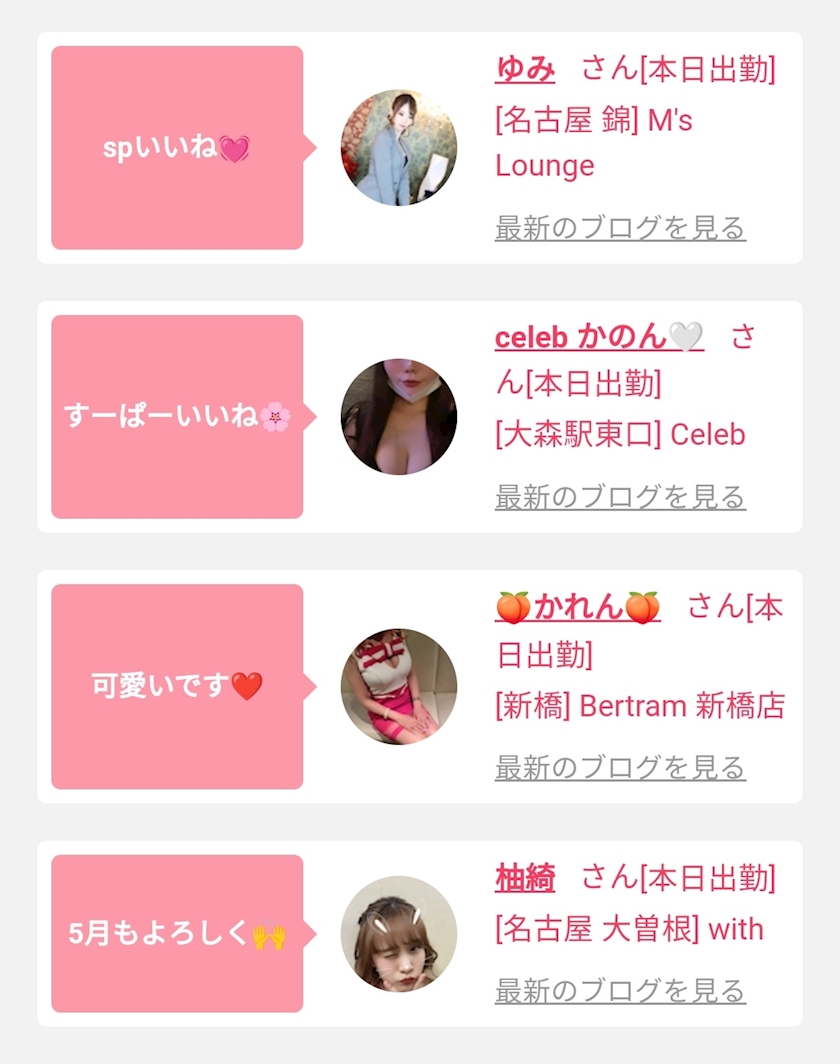The image size is (840, 1064).
Task: View latest blog for 柚綺
Action: coord(620,991)
